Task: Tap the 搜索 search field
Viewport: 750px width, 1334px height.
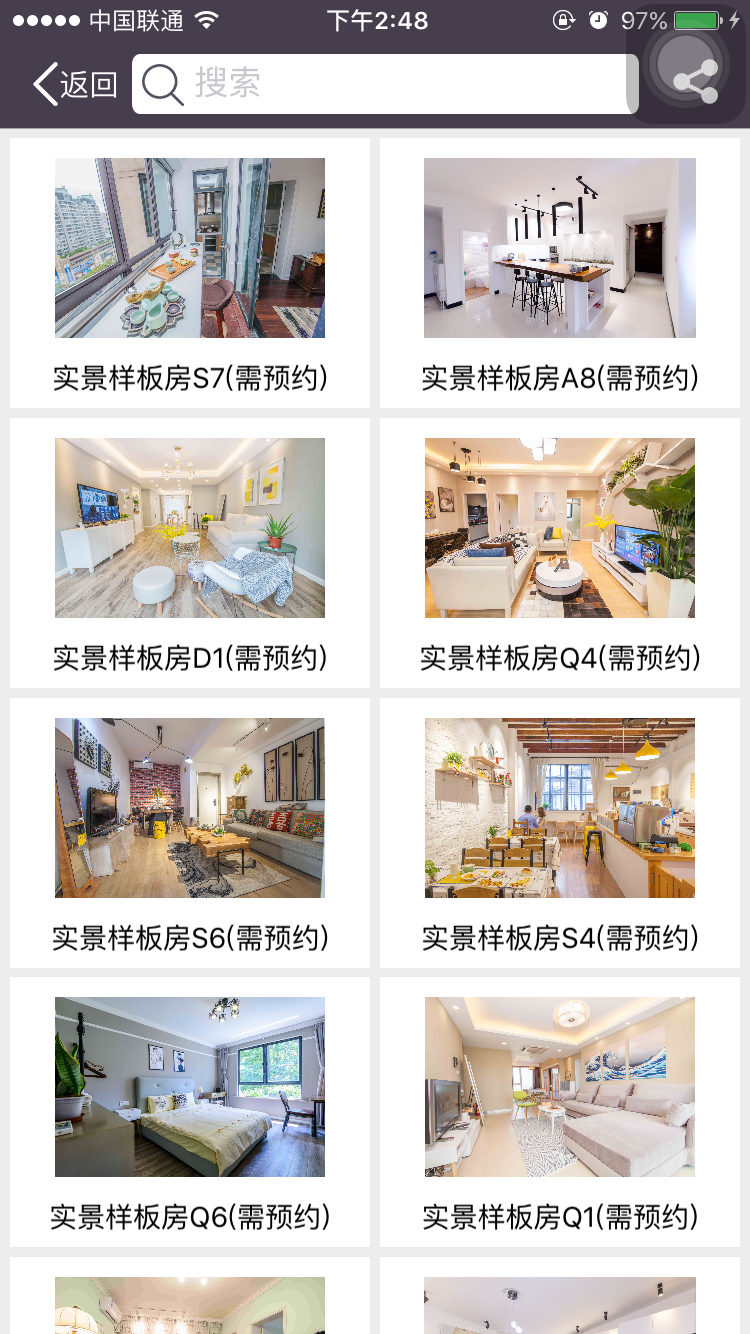Action: (x=385, y=84)
